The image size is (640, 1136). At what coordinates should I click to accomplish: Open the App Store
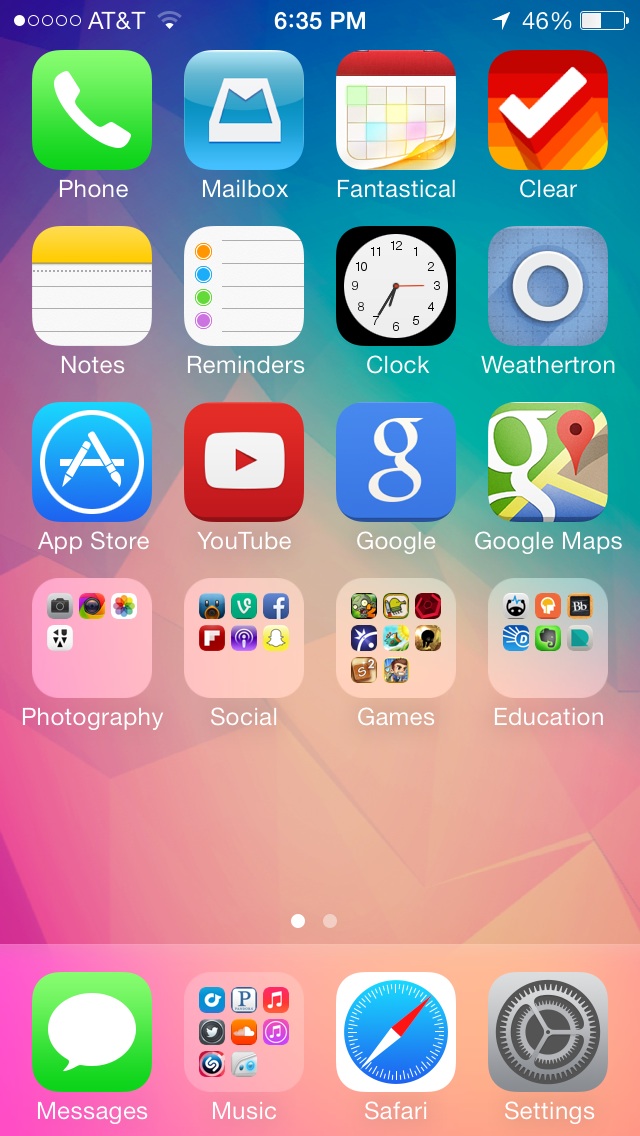coord(92,462)
